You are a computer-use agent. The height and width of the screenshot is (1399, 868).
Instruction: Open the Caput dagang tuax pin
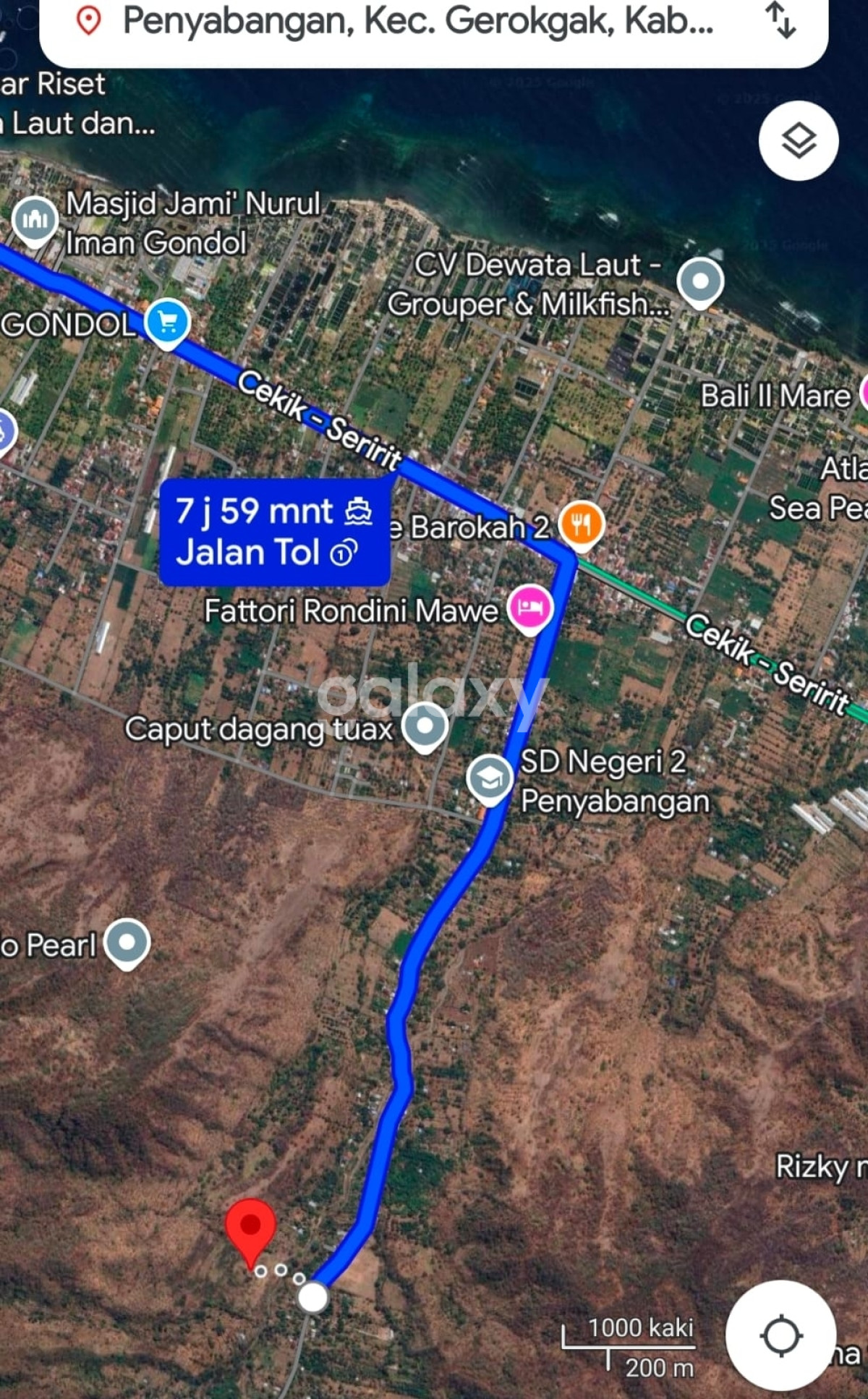pyautogui.click(x=425, y=726)
